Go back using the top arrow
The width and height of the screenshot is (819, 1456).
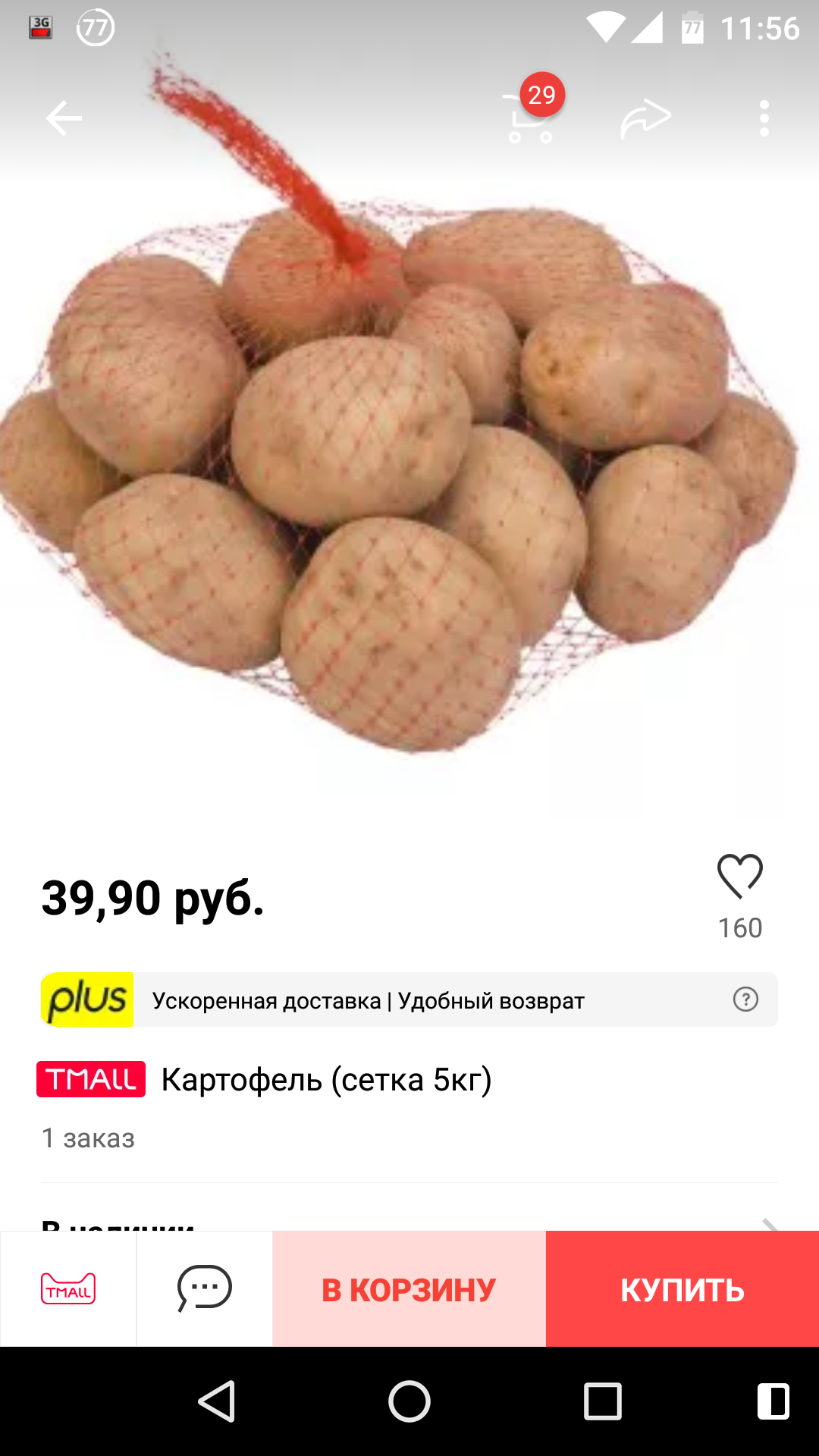pyautogui.click(x=64, y=118)
